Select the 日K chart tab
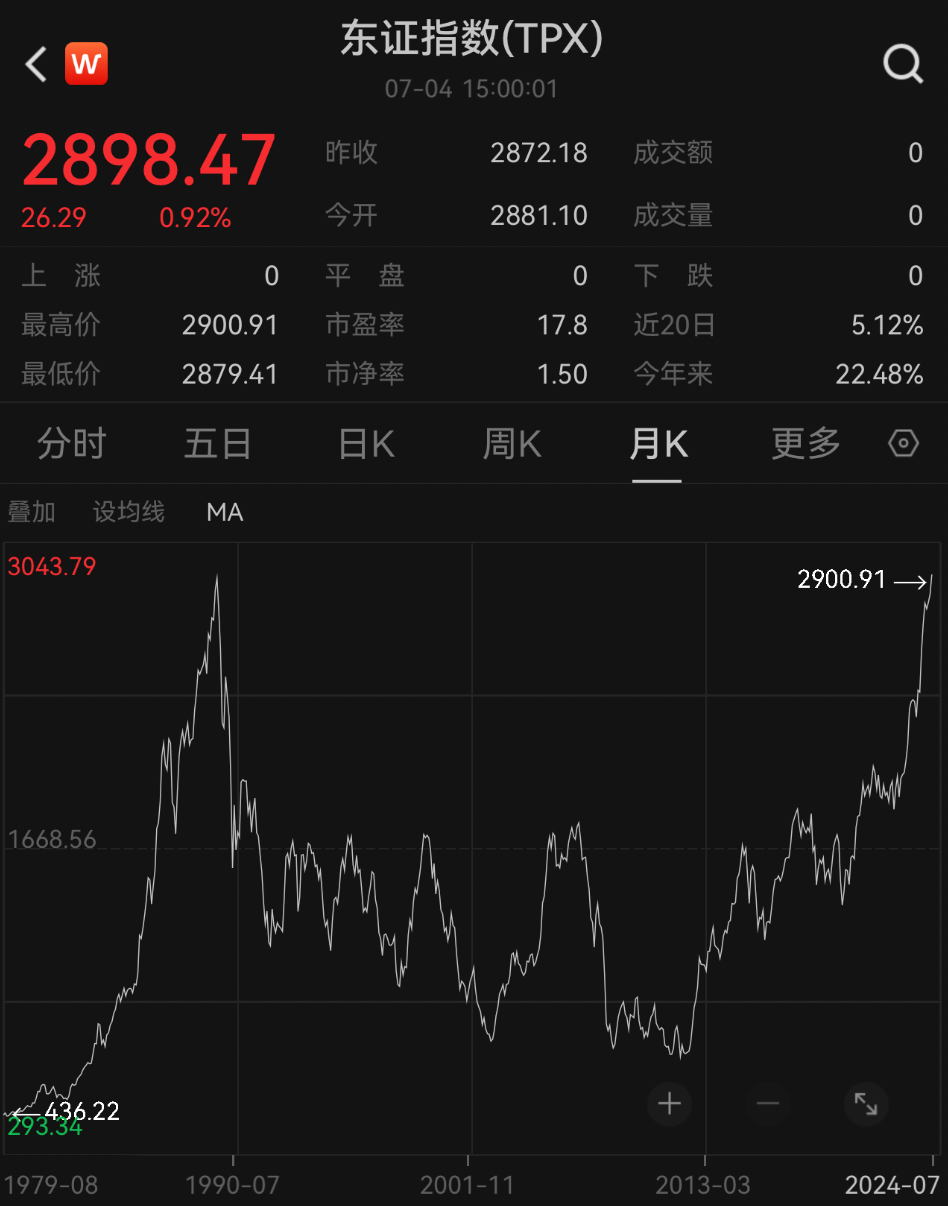The width and height of the screenshot is (948, 1206). click(x=366, y=444)
